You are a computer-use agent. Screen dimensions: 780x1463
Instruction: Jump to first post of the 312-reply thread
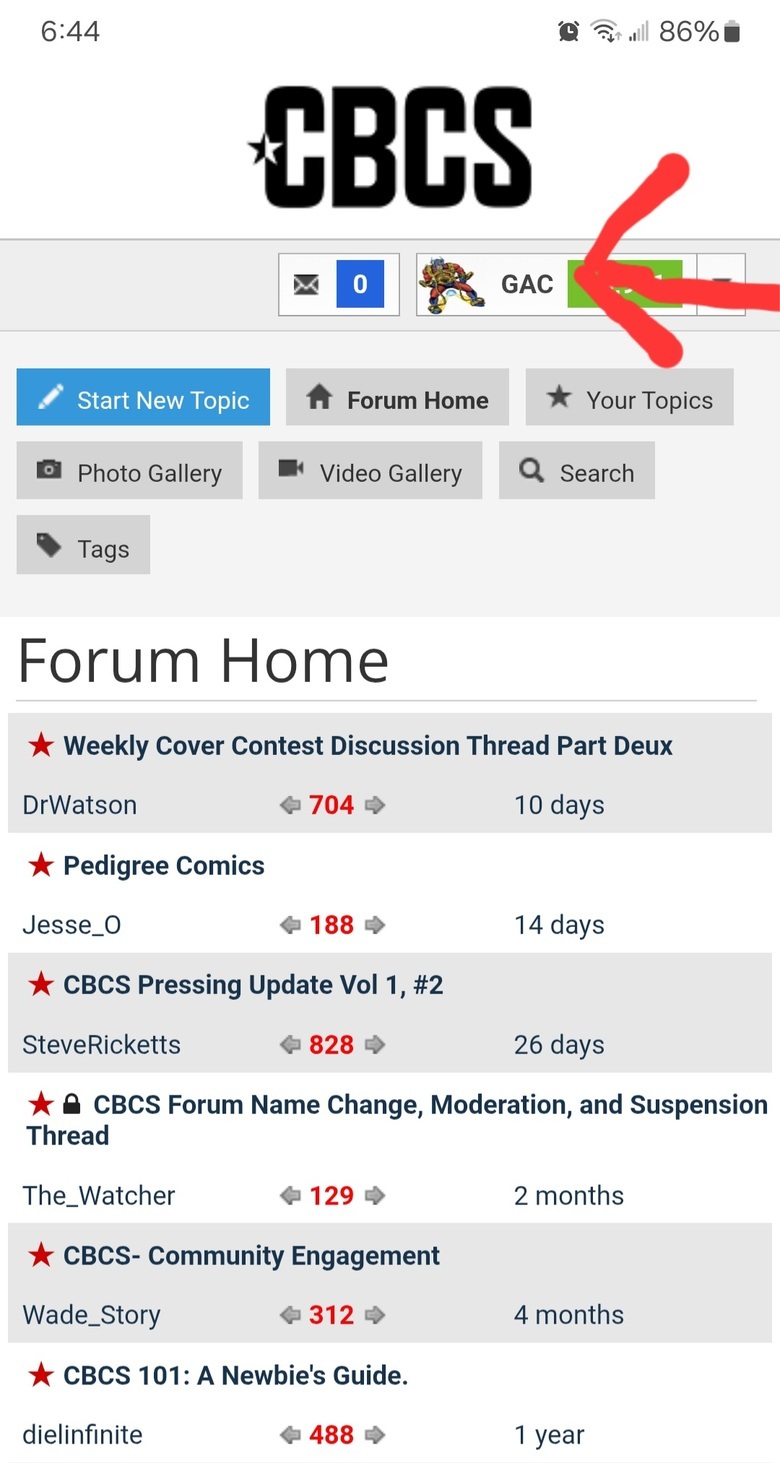click(290, 1315)
